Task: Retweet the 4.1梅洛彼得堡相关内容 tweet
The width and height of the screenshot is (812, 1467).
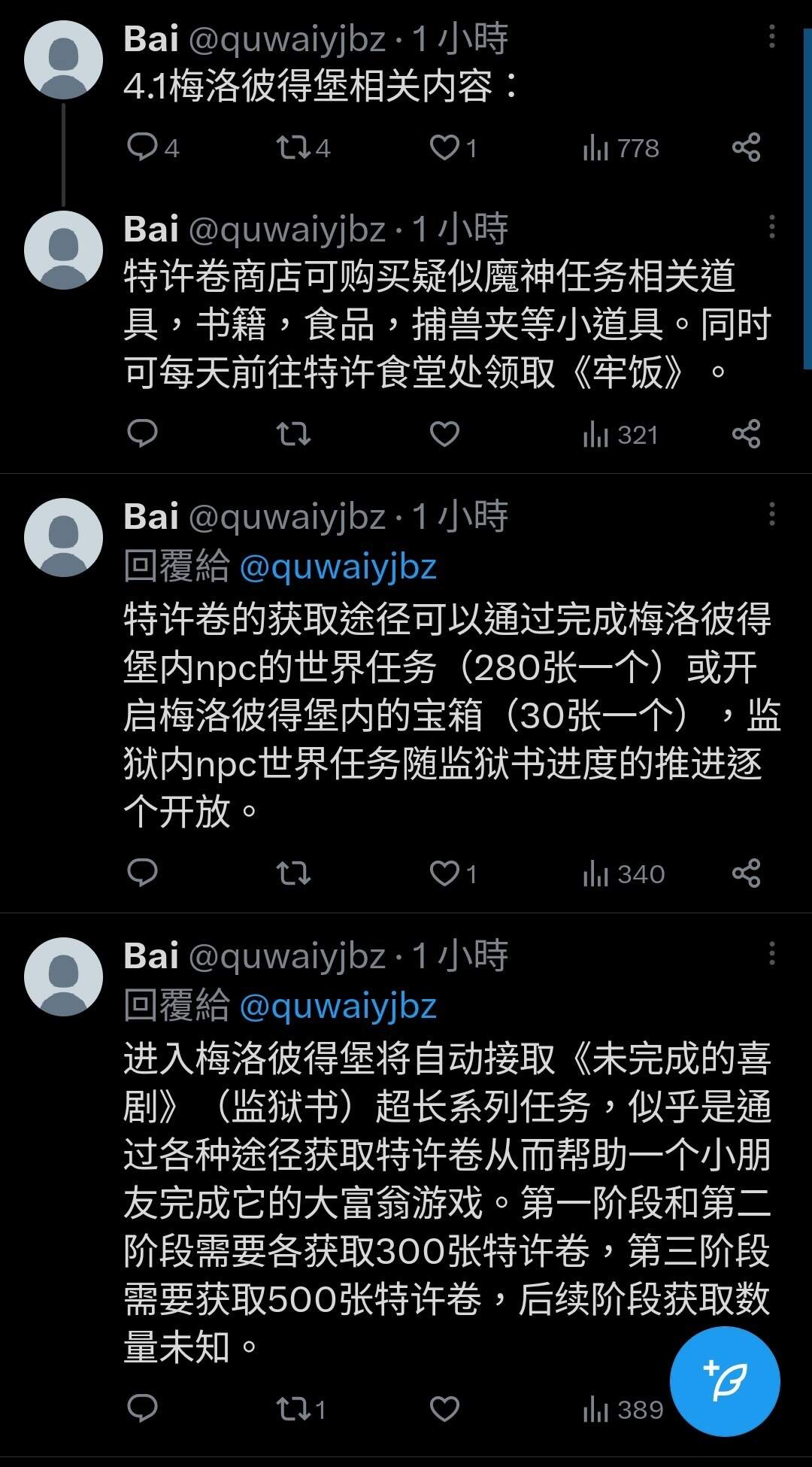Action: pyautogui.click(x=293, y=147)
